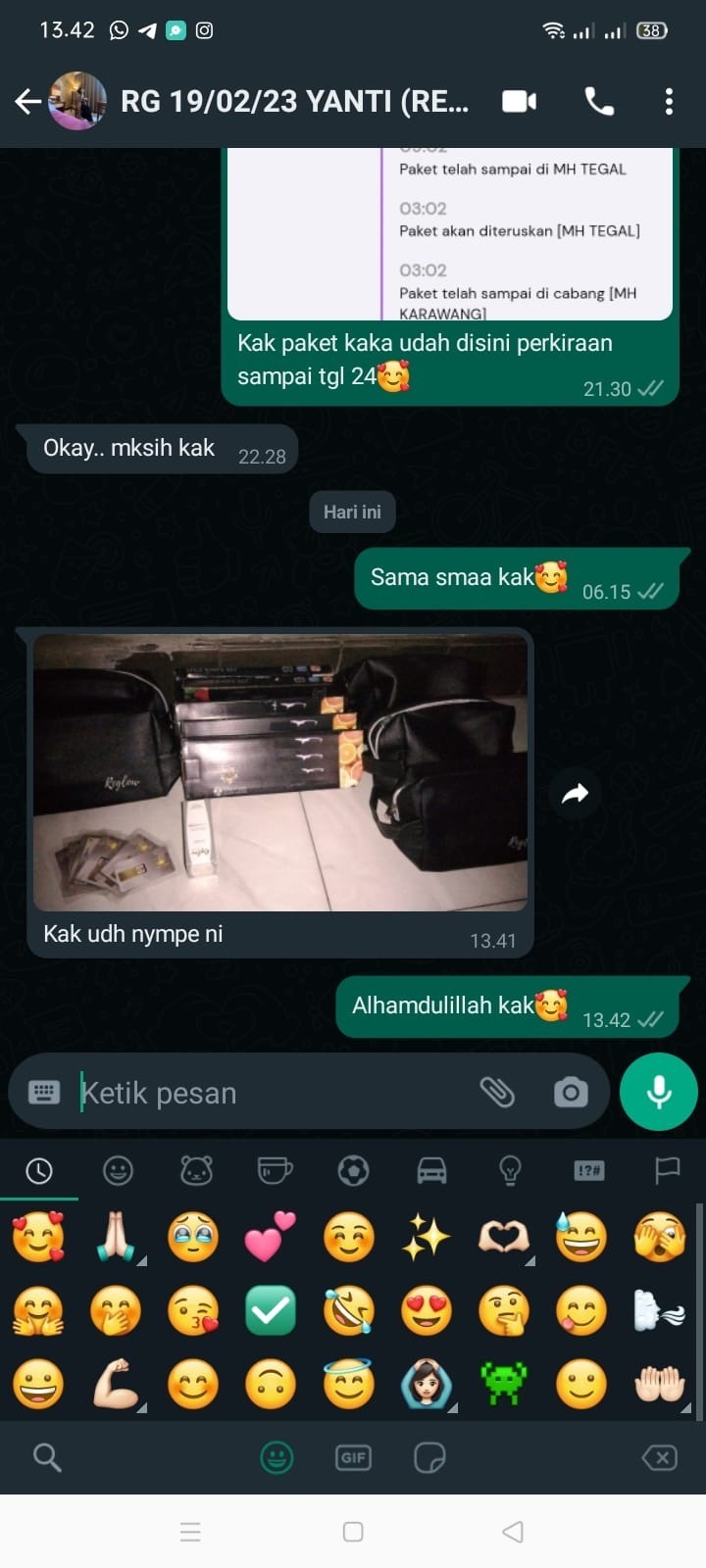Go back to the chat list
This screenshot has height=1568, width=706.
point(27,101)
